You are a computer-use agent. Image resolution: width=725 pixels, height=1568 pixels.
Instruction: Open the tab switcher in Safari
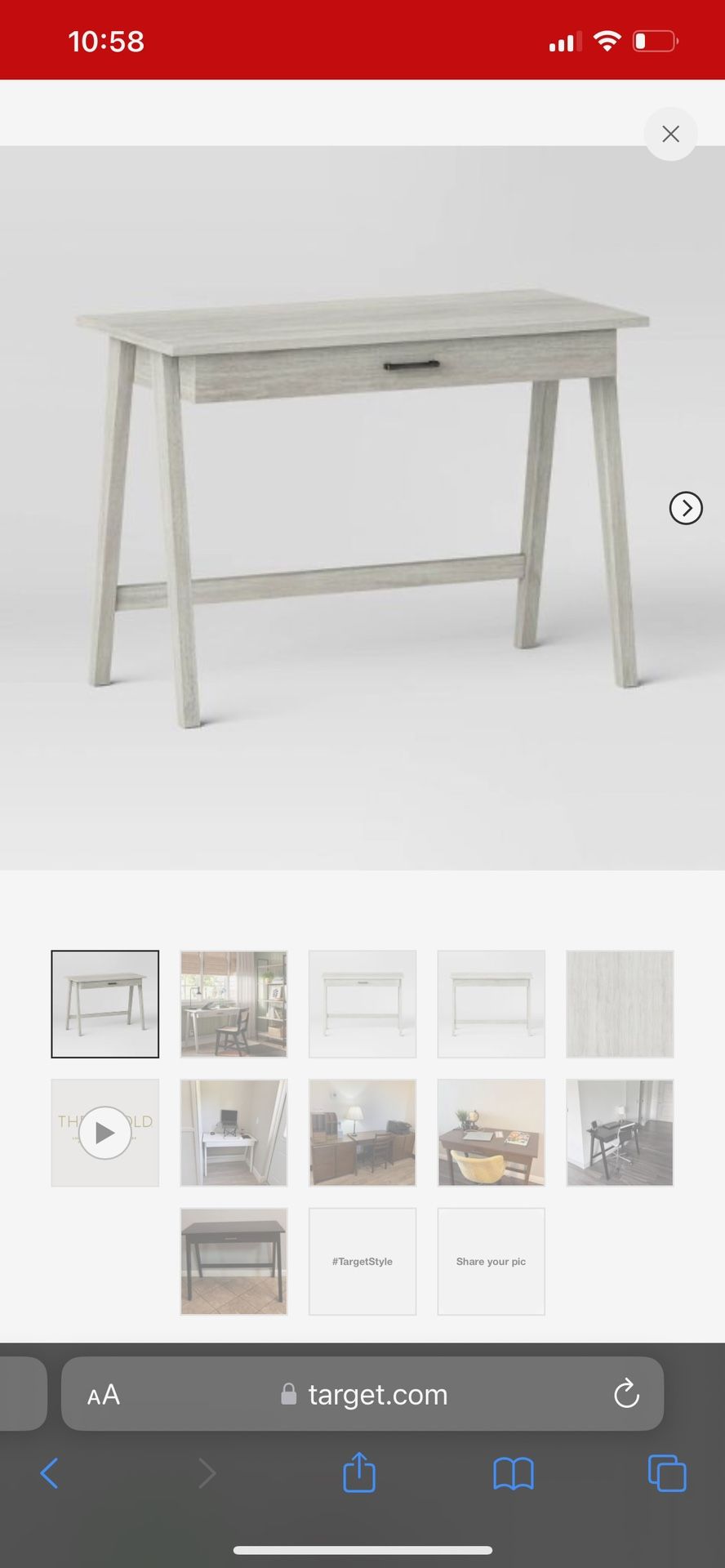[666, 1473]
